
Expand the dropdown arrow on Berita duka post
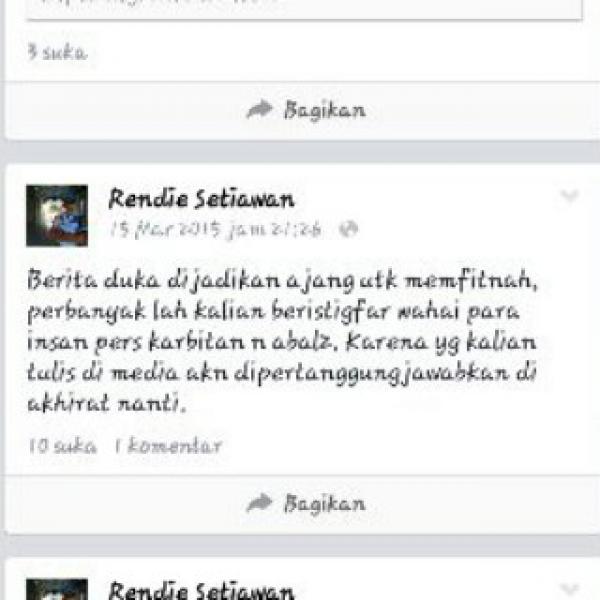[x=569, y=197]
